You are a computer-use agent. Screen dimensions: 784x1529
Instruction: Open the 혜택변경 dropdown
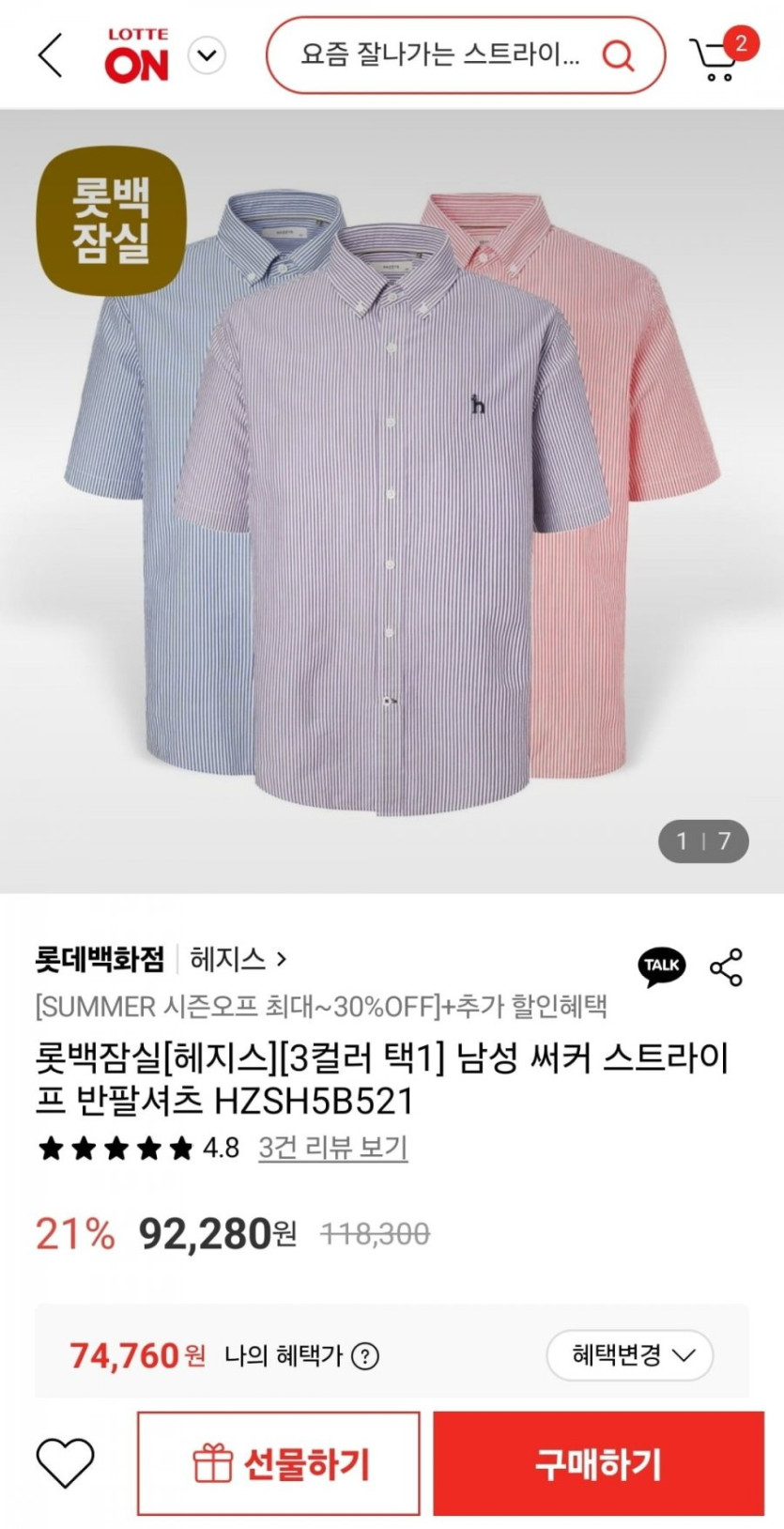tap(629, 1355)
